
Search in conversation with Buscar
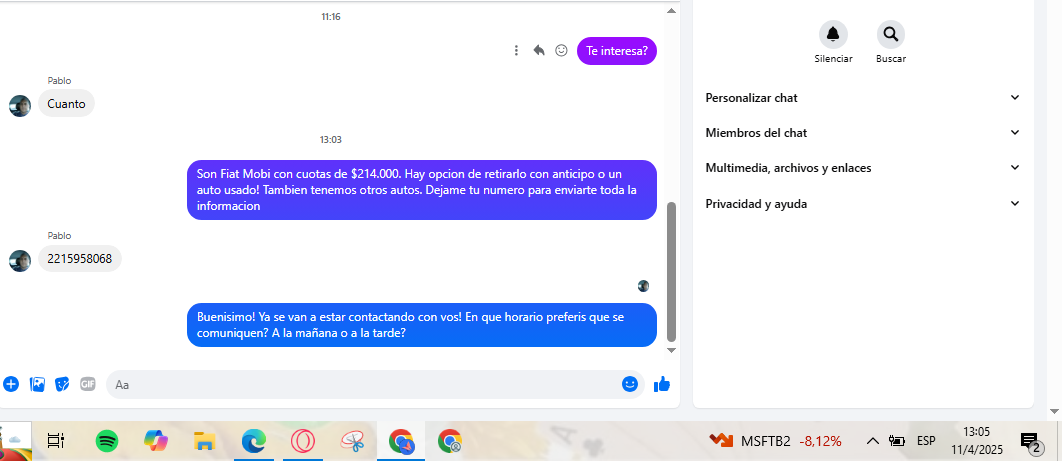click(890, 35)
